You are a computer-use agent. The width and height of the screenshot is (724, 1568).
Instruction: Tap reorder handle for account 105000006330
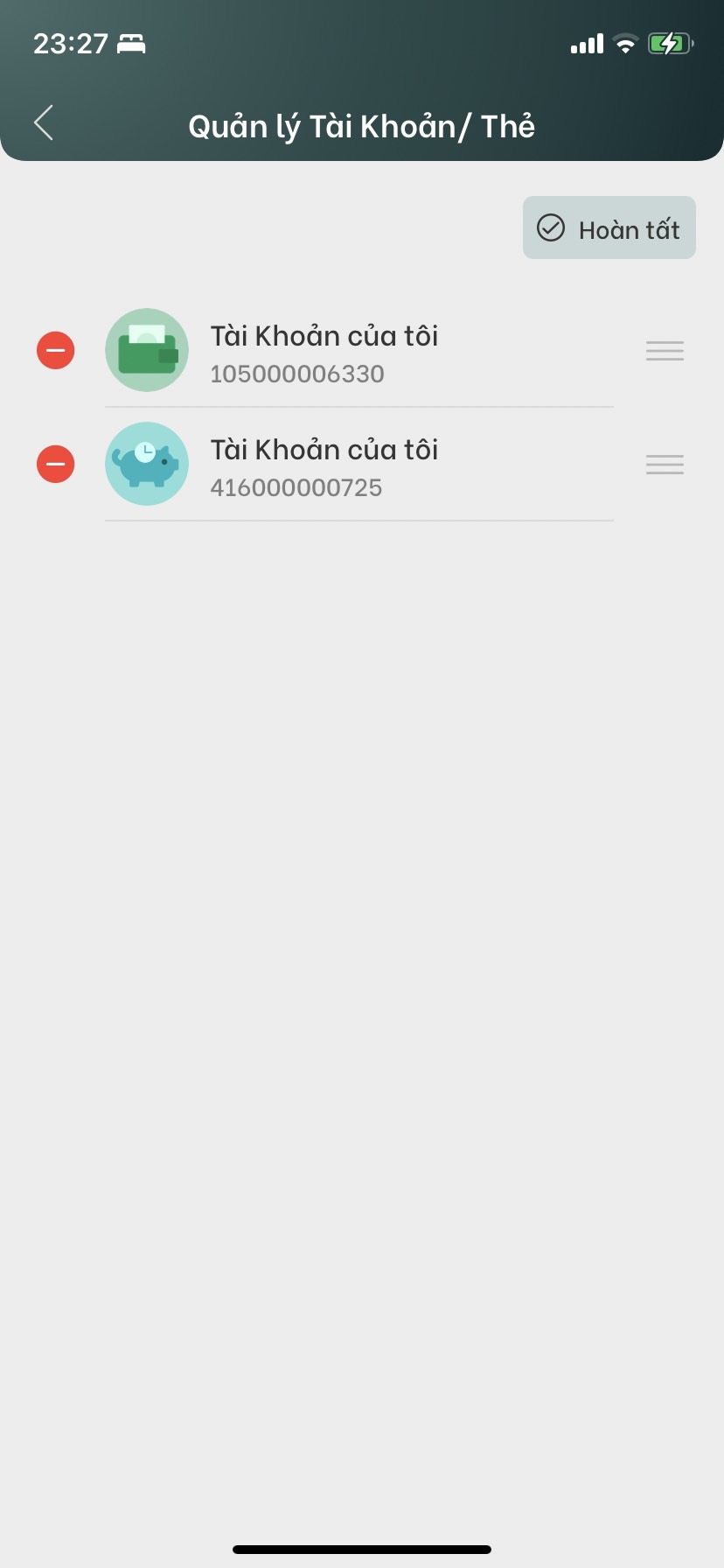[x=665, y=351]
